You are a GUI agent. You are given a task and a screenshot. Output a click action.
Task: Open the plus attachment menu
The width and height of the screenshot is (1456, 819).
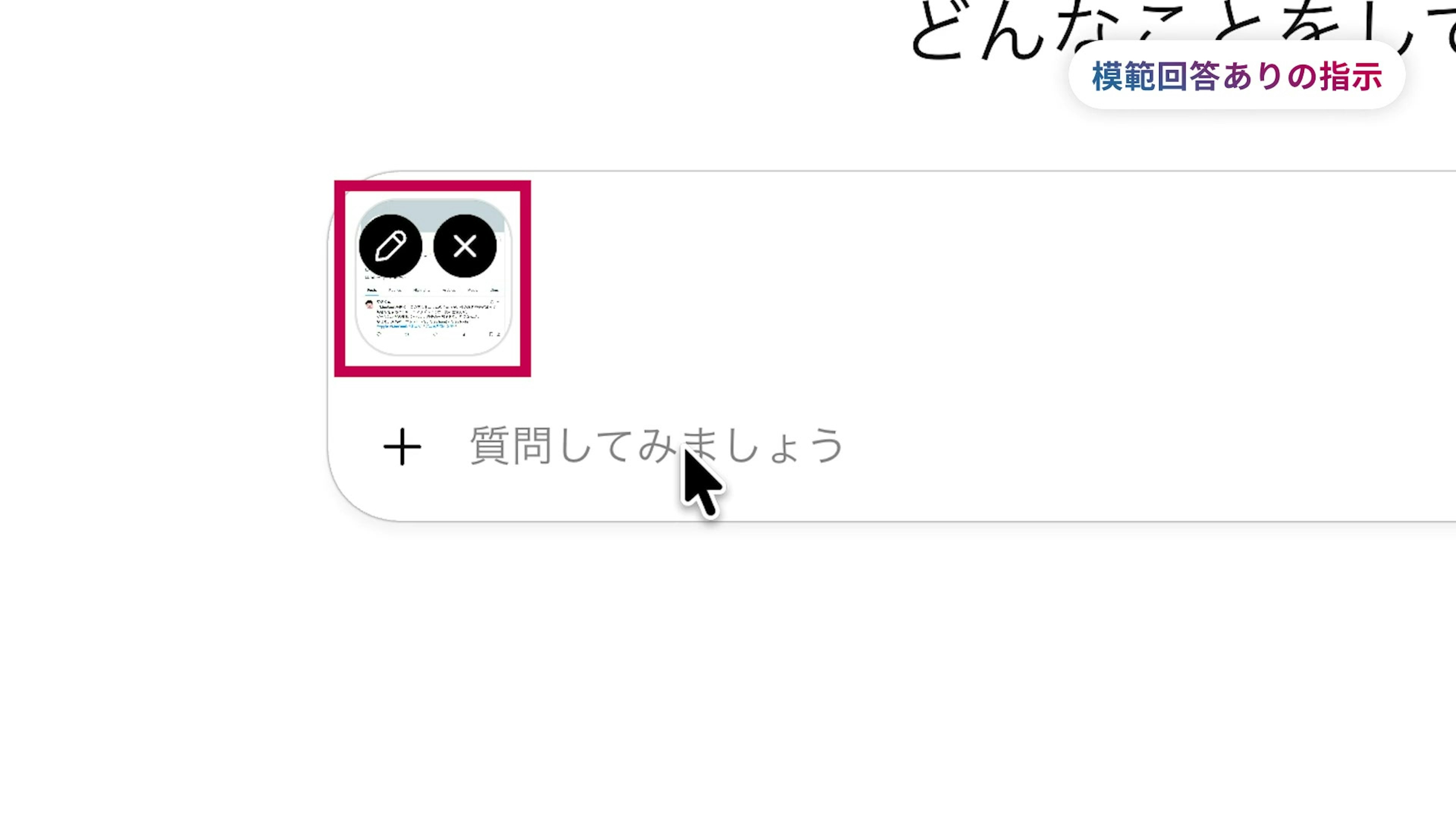[402, 447]
